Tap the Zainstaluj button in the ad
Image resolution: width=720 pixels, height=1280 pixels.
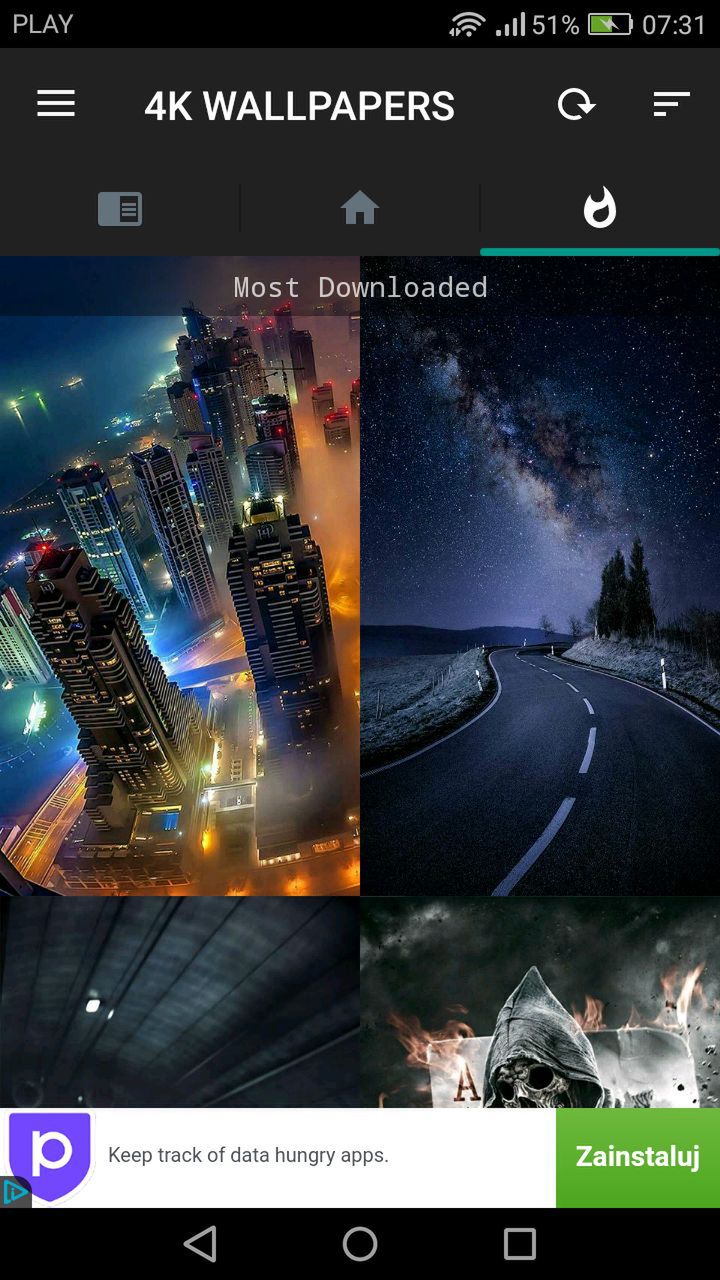coord(638,1157)
